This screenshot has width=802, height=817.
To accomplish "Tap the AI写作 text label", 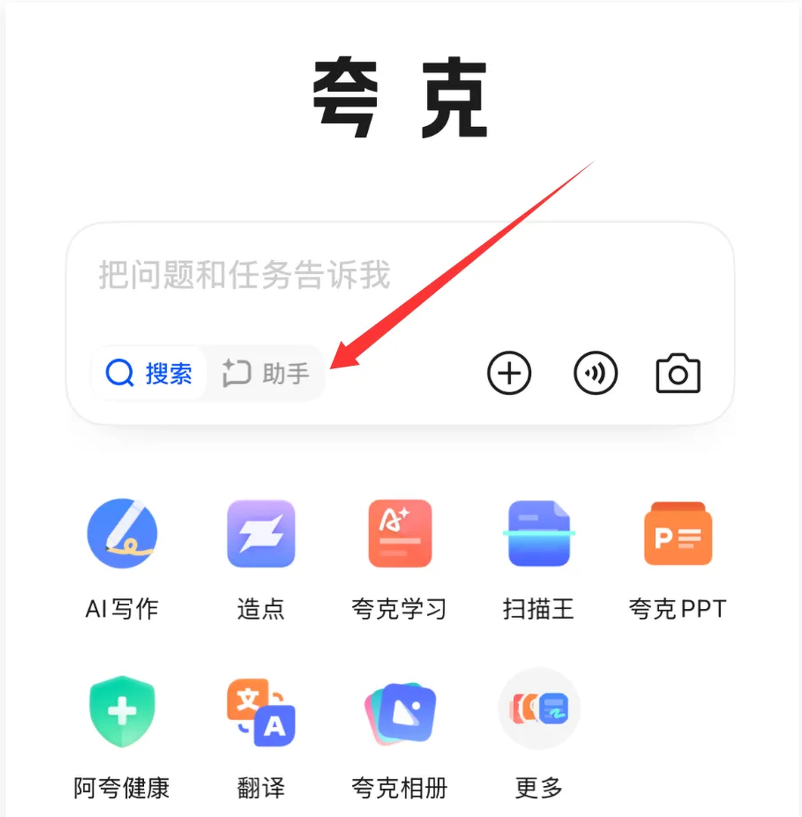I will [121, 607].
